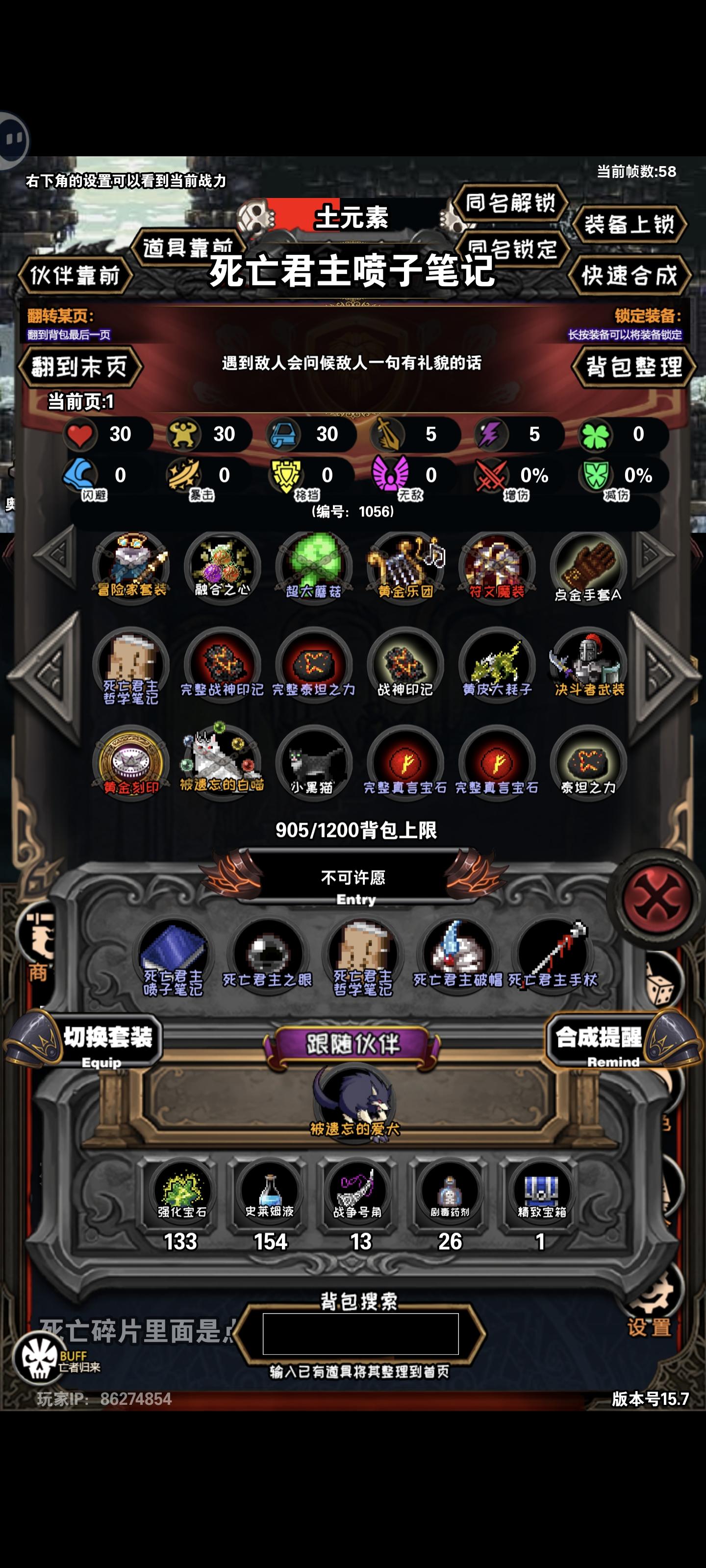This screenshot has height=1568, width=706.
Task: Open the 点金手套A item
Action: point(588,569)
